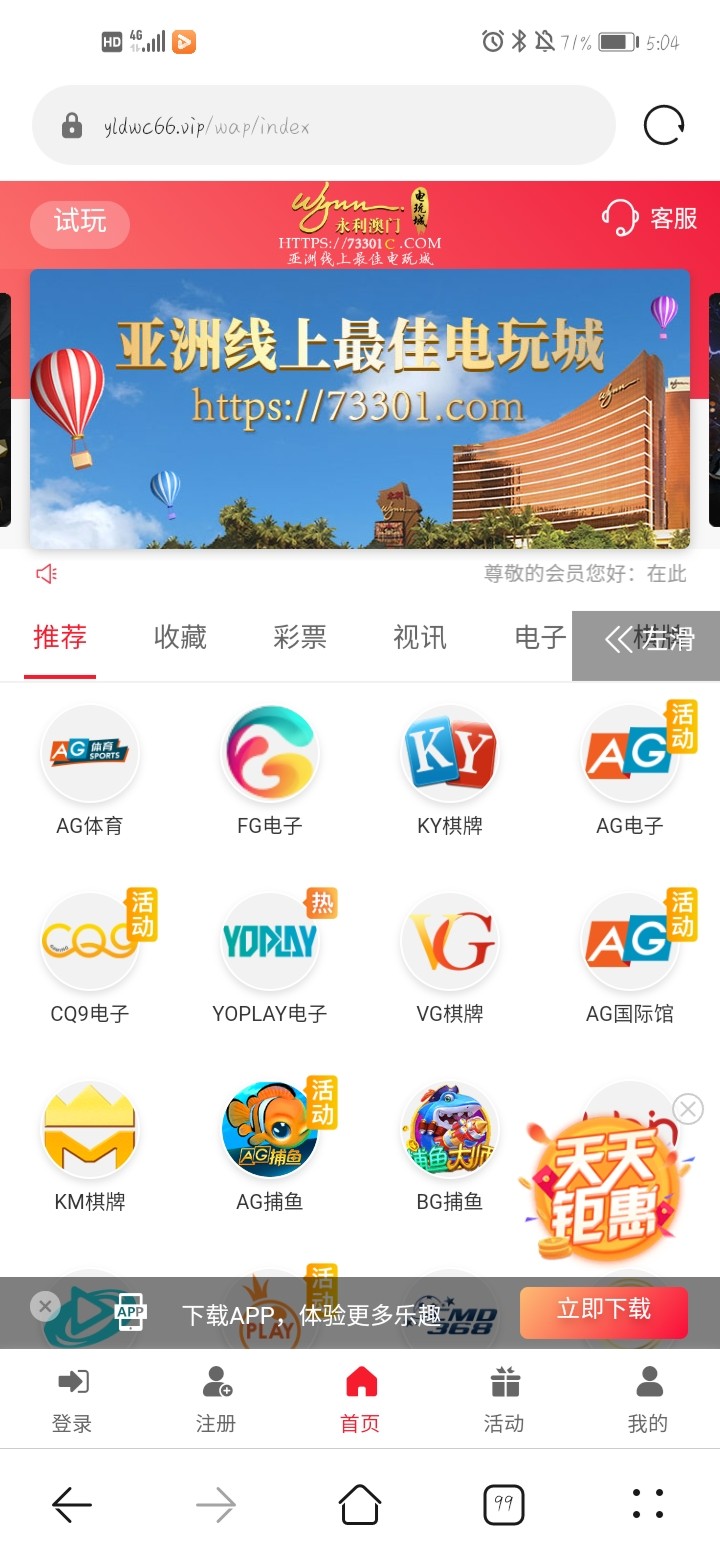Image resolution: width=720 pixels, height=1560 pixels.
Task: Tap 立即下载 to download the app
Action: [x=604, y=1311]
